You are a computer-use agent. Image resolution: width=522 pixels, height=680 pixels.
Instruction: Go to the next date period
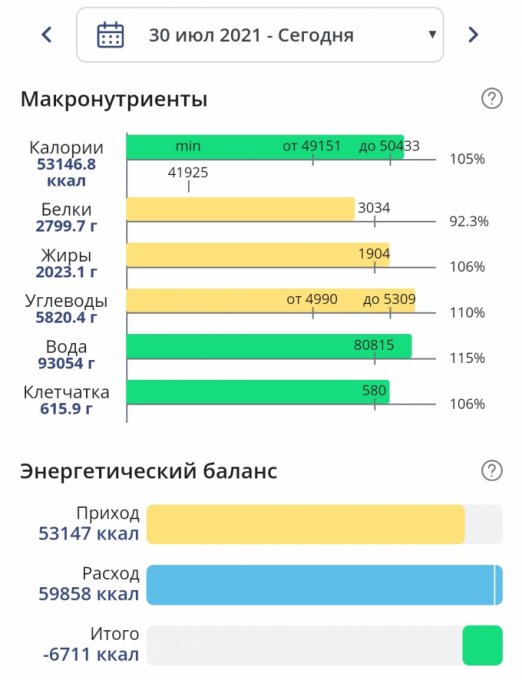tap(473, 35)
